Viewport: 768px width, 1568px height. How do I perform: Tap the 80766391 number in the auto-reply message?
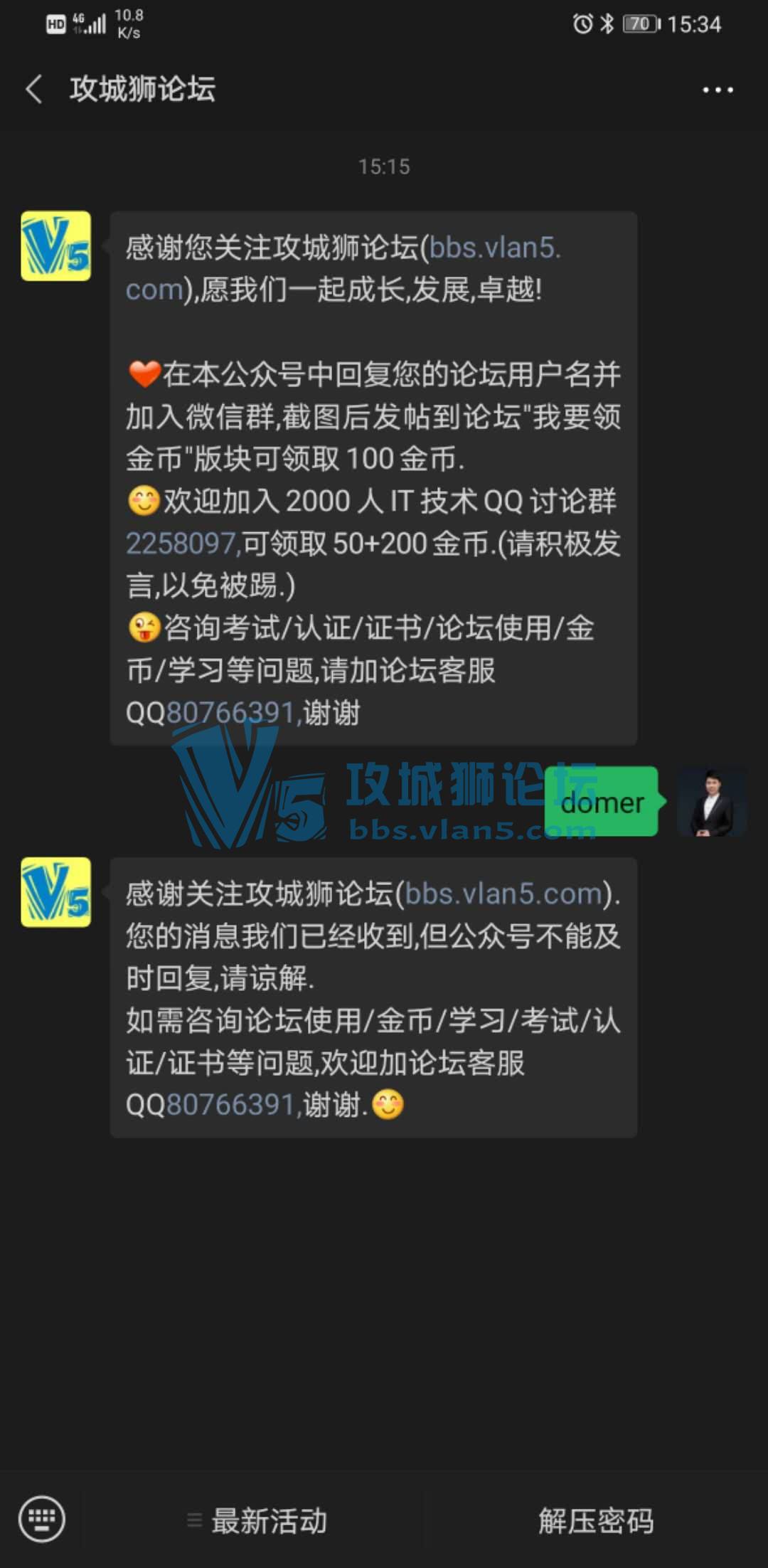tap(231, 1105)
